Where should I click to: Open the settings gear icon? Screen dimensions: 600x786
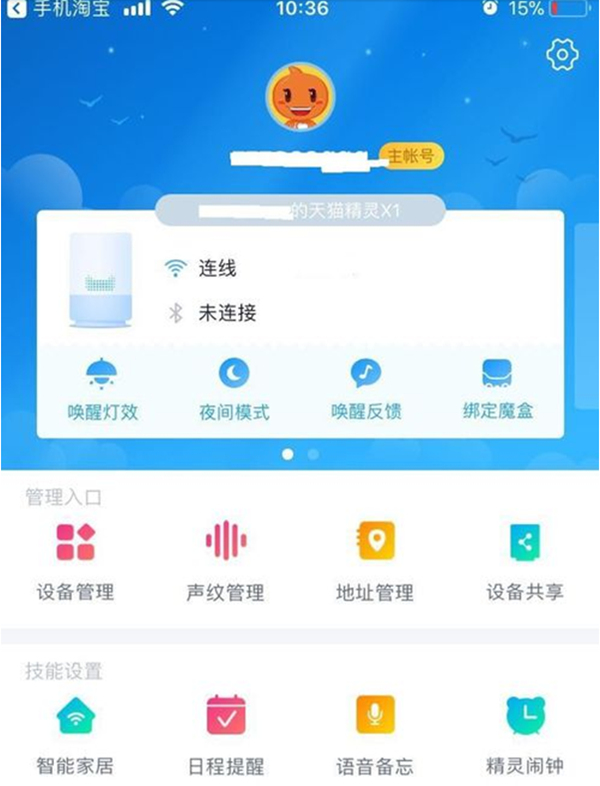563,54
